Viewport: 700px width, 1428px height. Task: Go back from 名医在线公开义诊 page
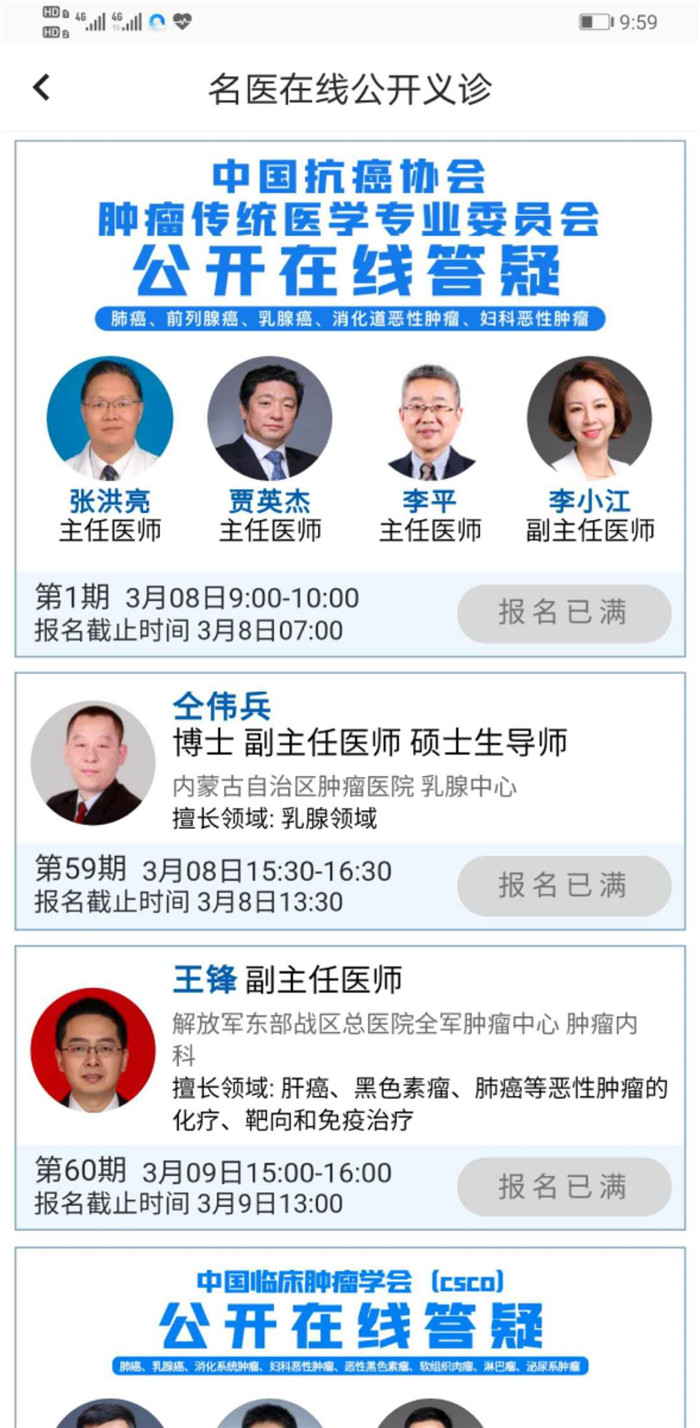[x=41, y=88]
